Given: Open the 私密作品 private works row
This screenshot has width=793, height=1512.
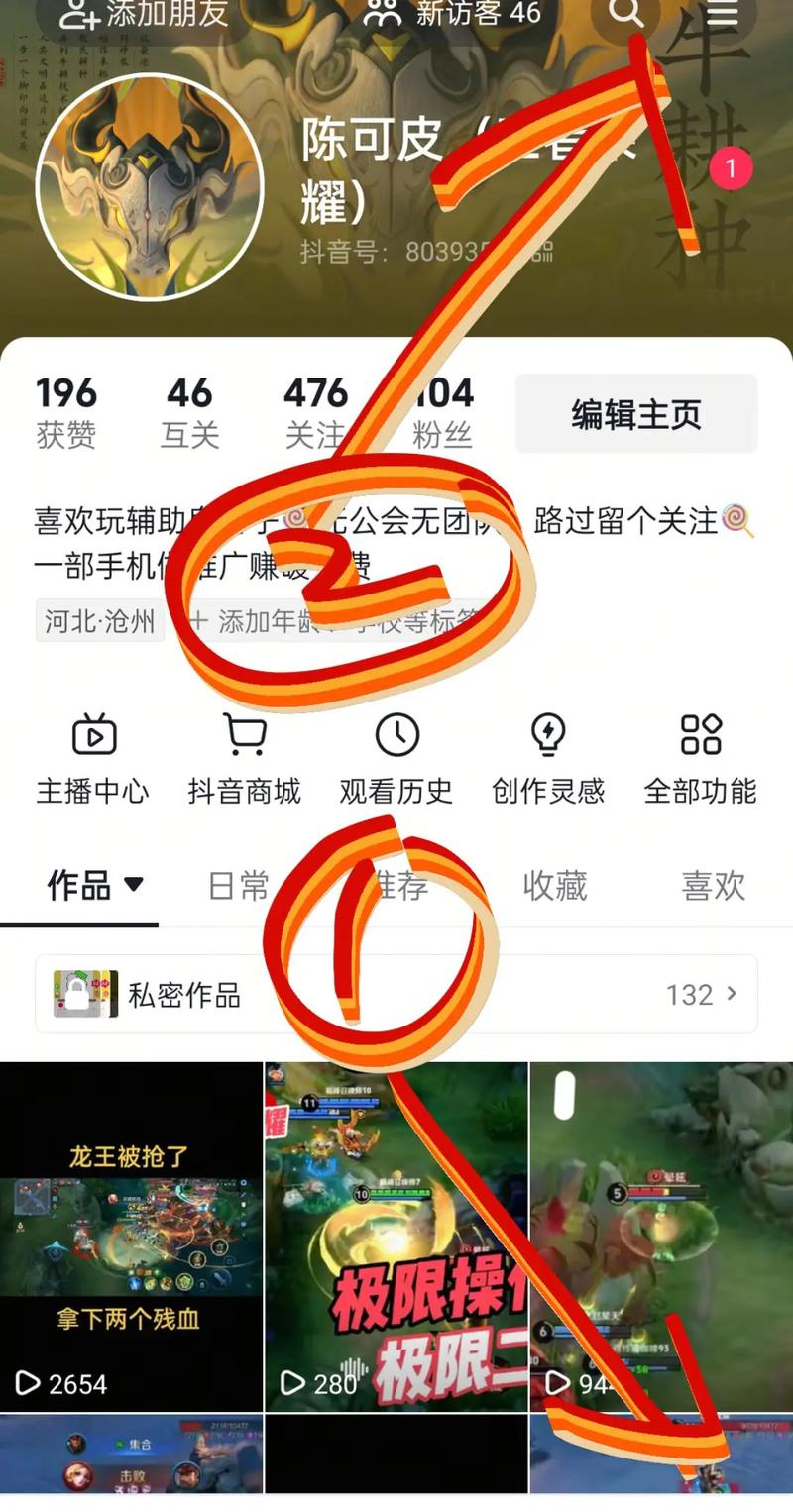Looking at the screenshot, I should 396,994.
